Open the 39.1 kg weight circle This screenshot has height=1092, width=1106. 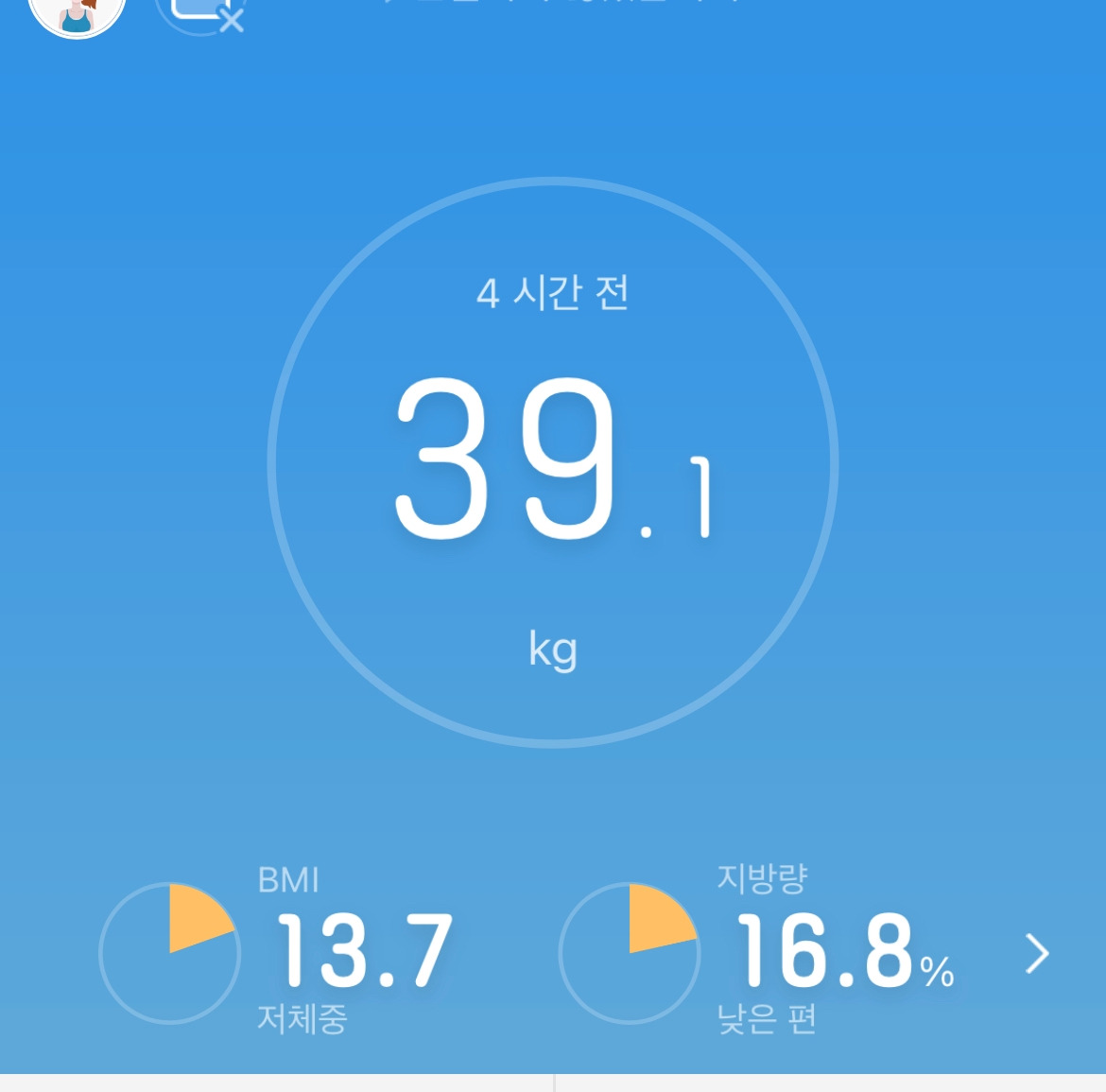(553, 462)
